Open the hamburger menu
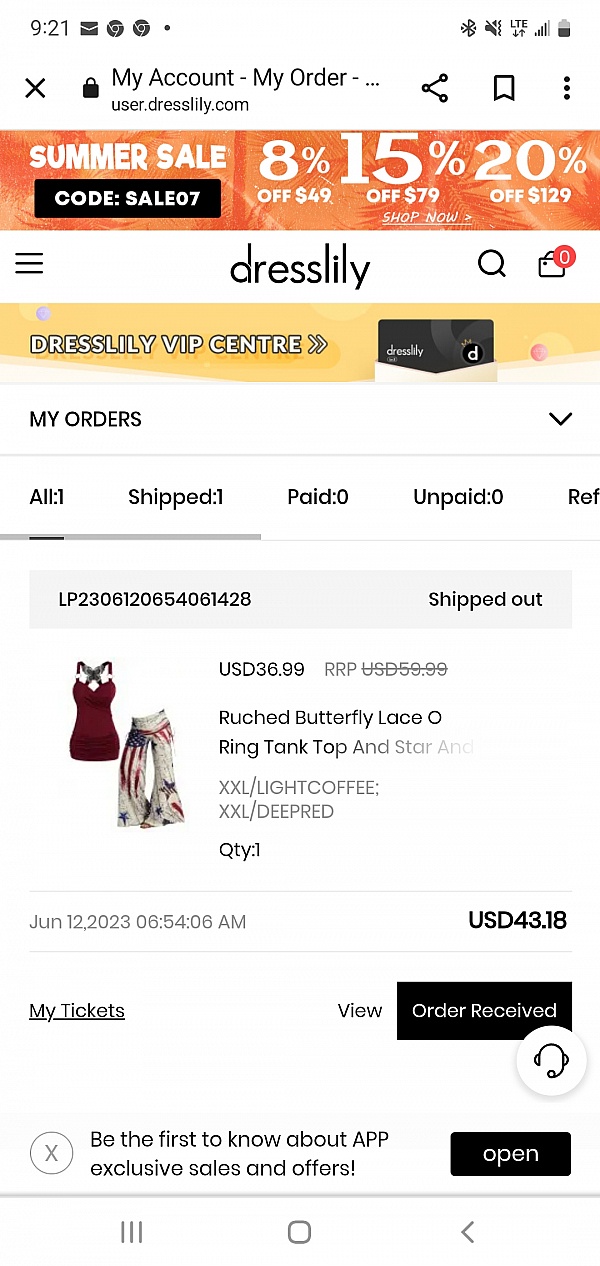 pyautogui.click(x=30, y=263)
